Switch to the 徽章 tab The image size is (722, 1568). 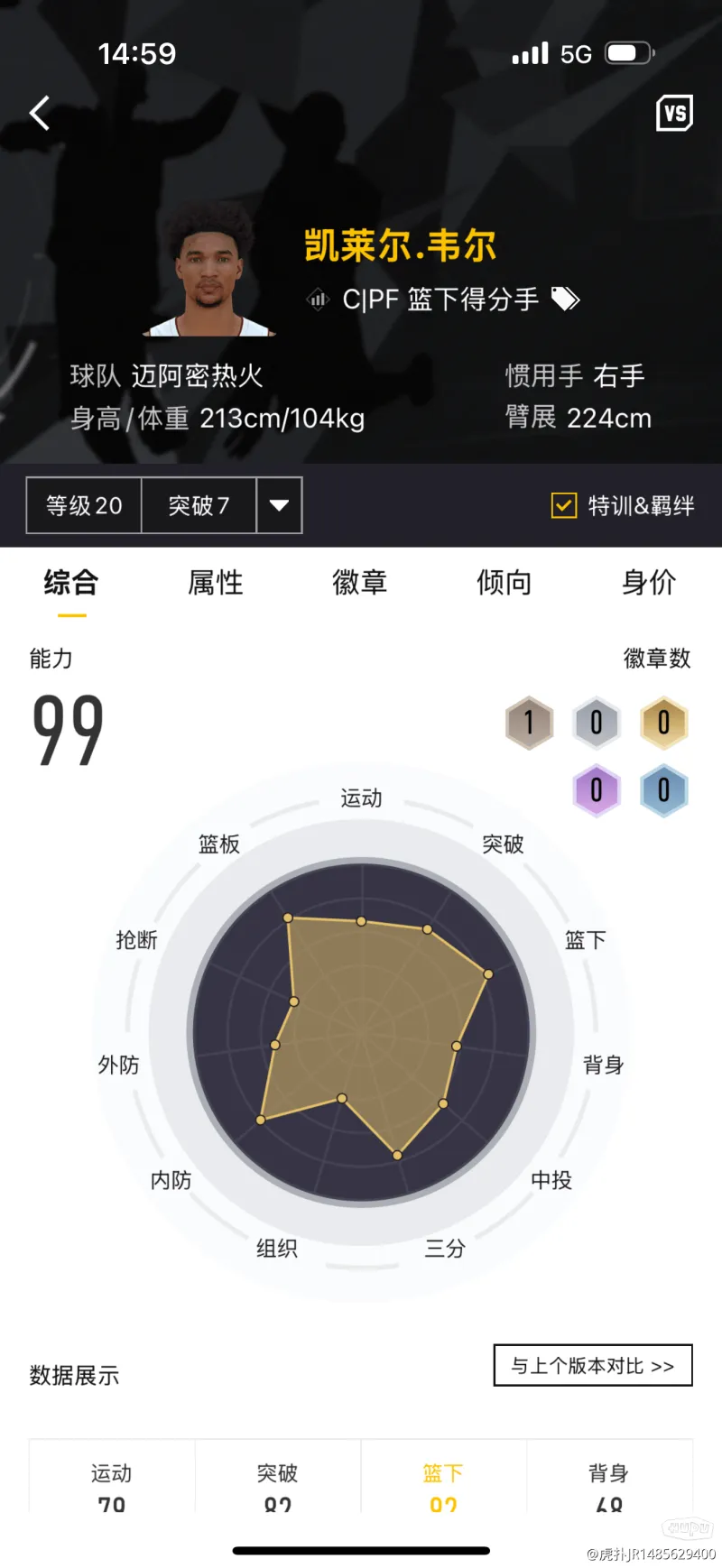[x=360, y=583]
